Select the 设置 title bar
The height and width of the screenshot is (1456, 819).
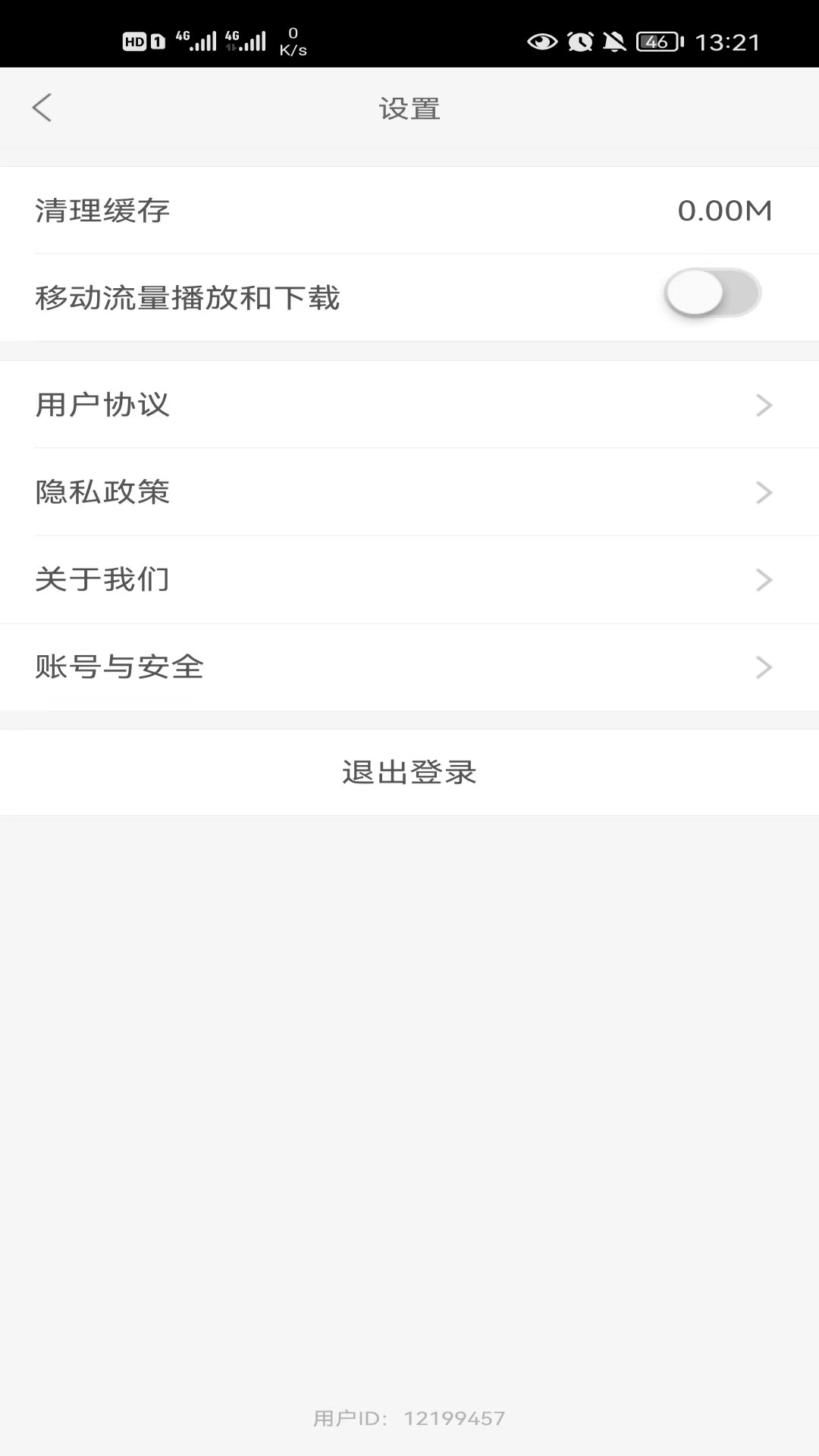click(409, 107)
